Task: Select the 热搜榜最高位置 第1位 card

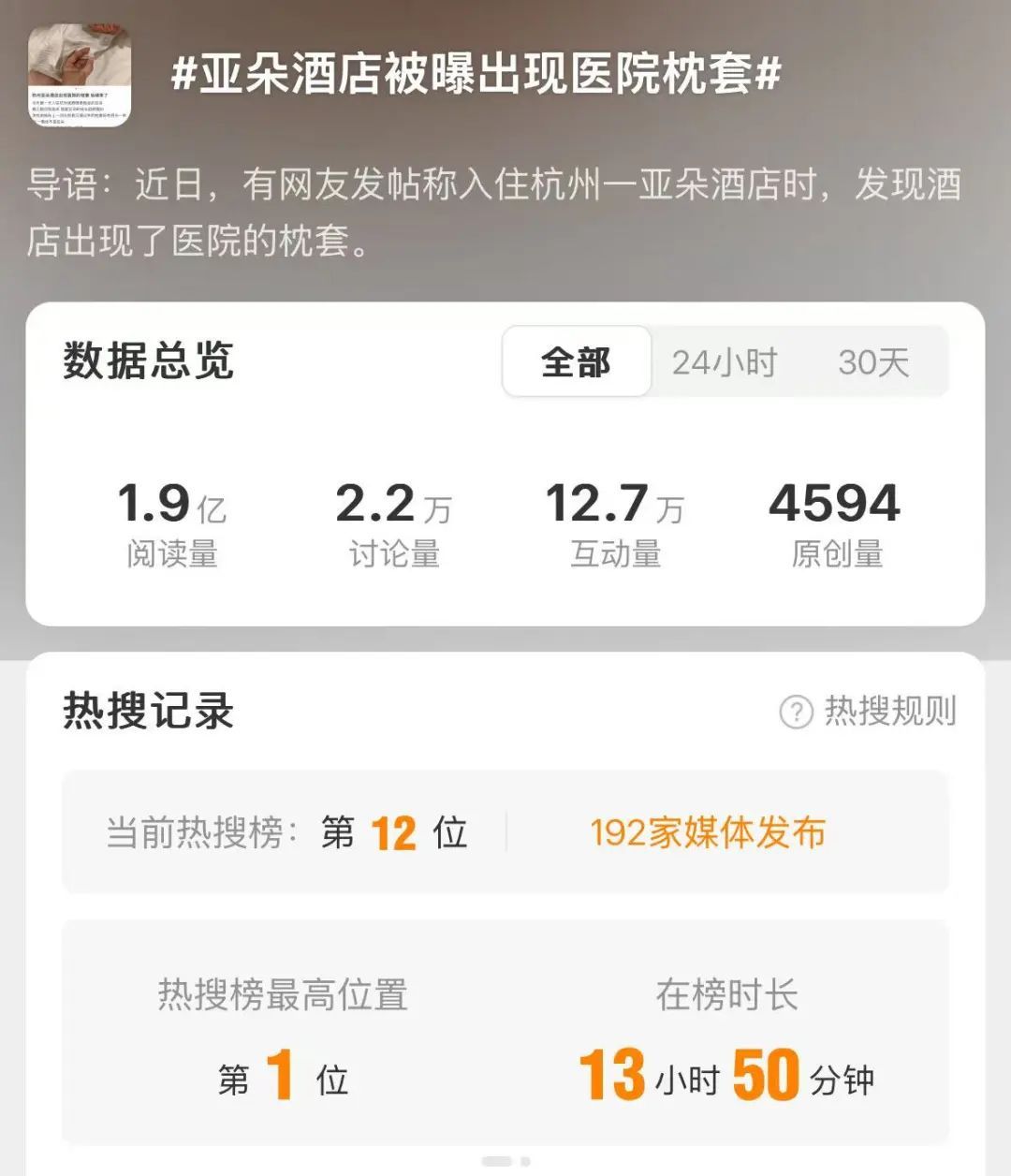Action: pyautogui.click(x=281, y=1039)
